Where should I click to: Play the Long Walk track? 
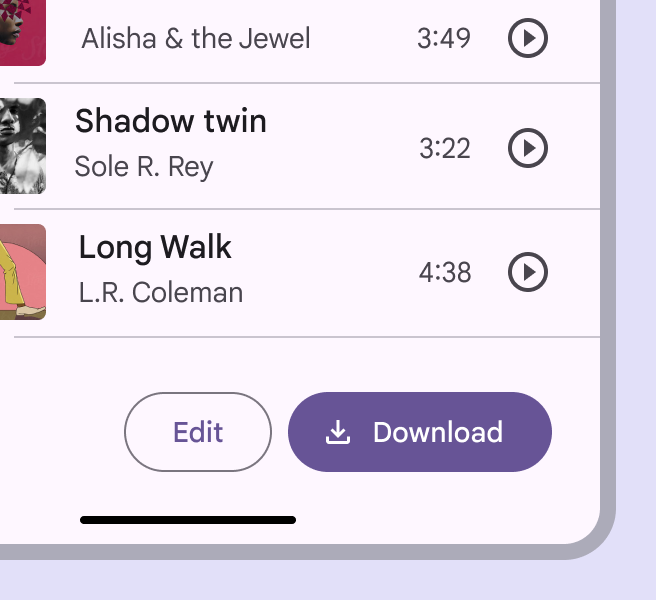point(528,272)
